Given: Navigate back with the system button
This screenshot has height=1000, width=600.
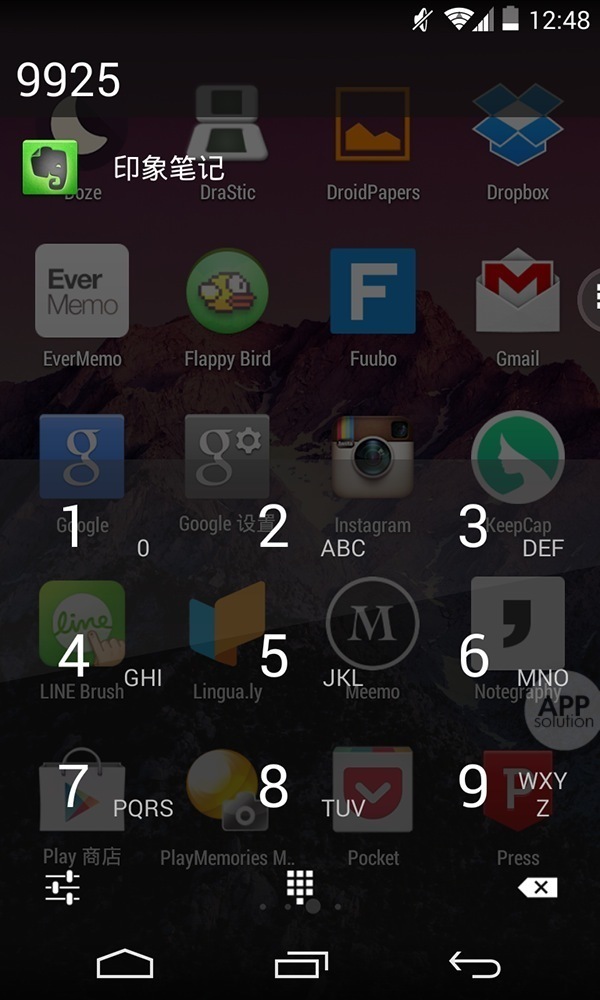Looking at the screenshot, I should [x=474, y=964].
